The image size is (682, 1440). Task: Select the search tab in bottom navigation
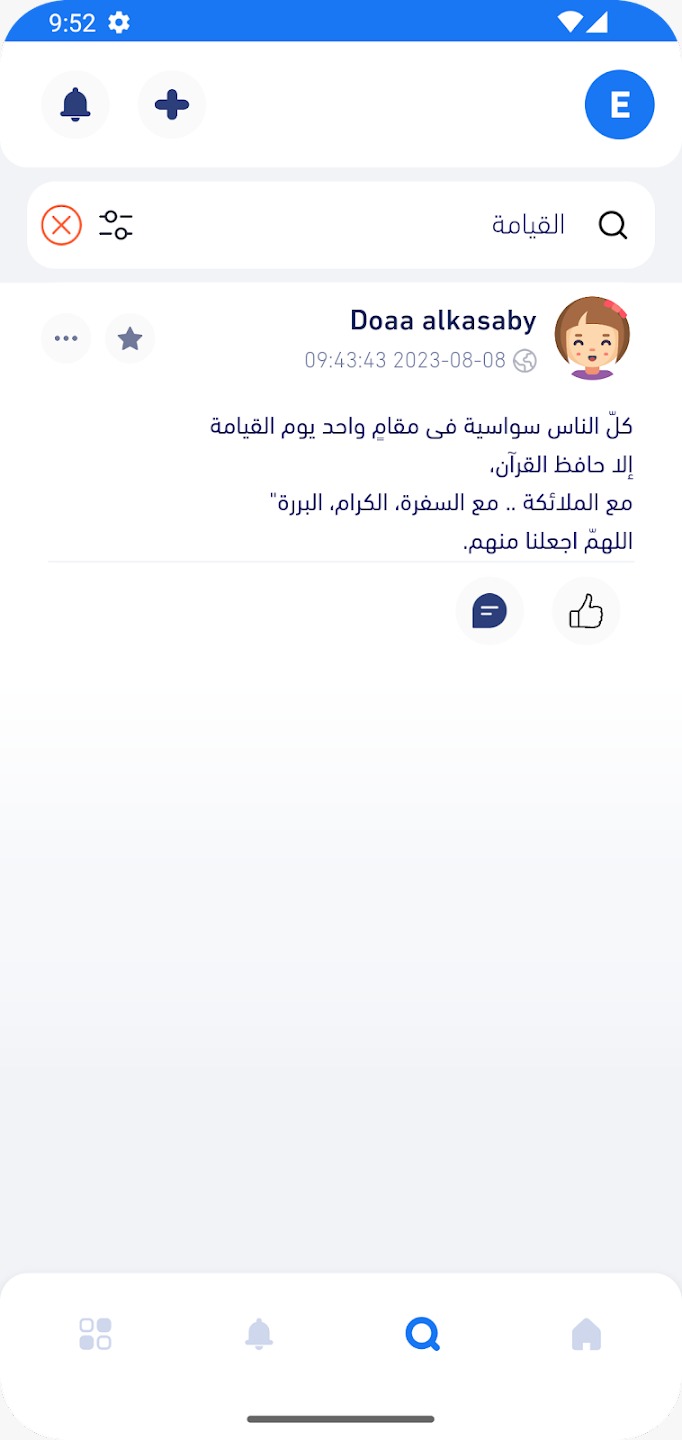(x=422, y=1333)
